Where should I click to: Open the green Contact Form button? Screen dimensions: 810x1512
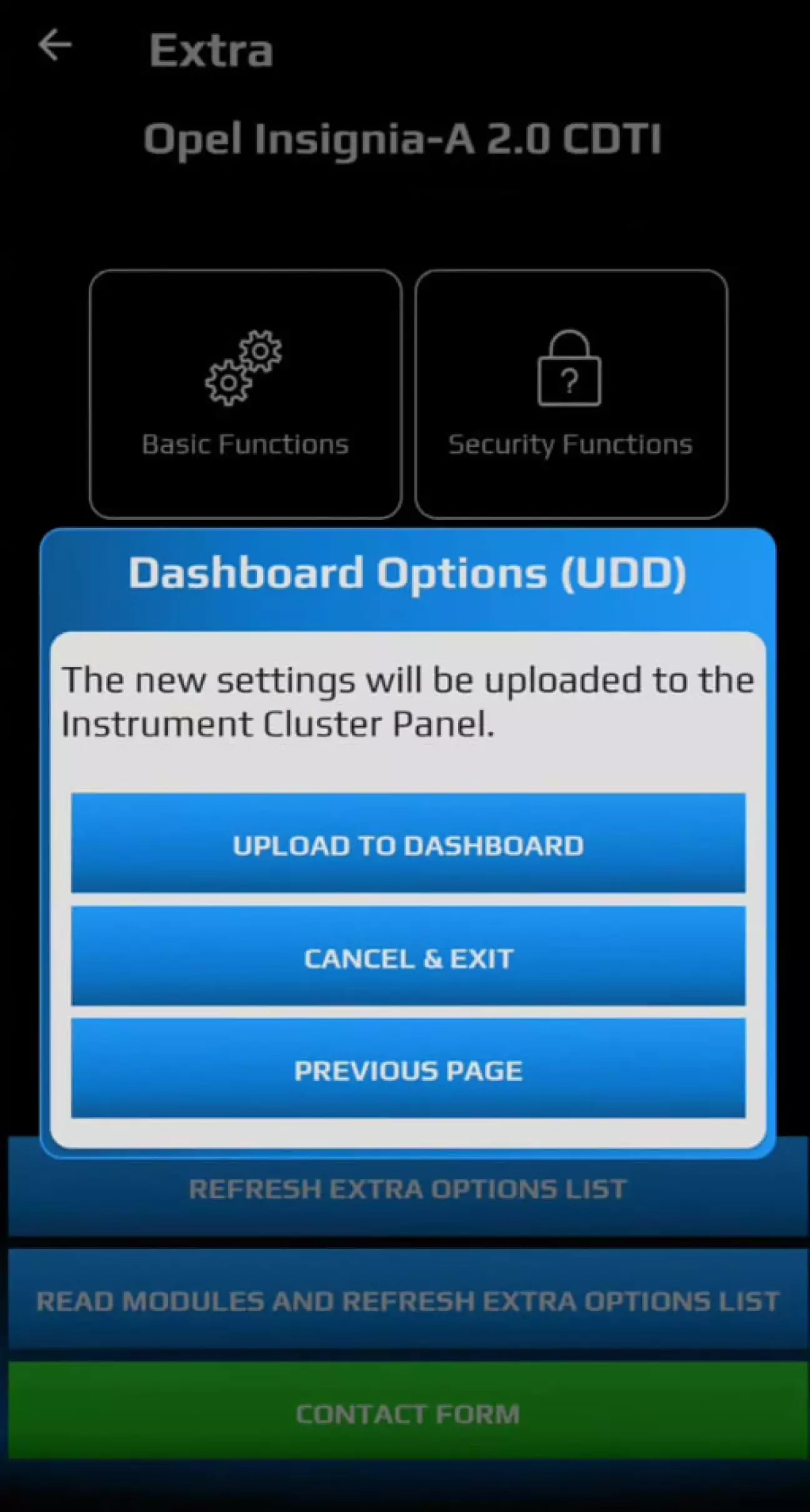(408, 1411)
